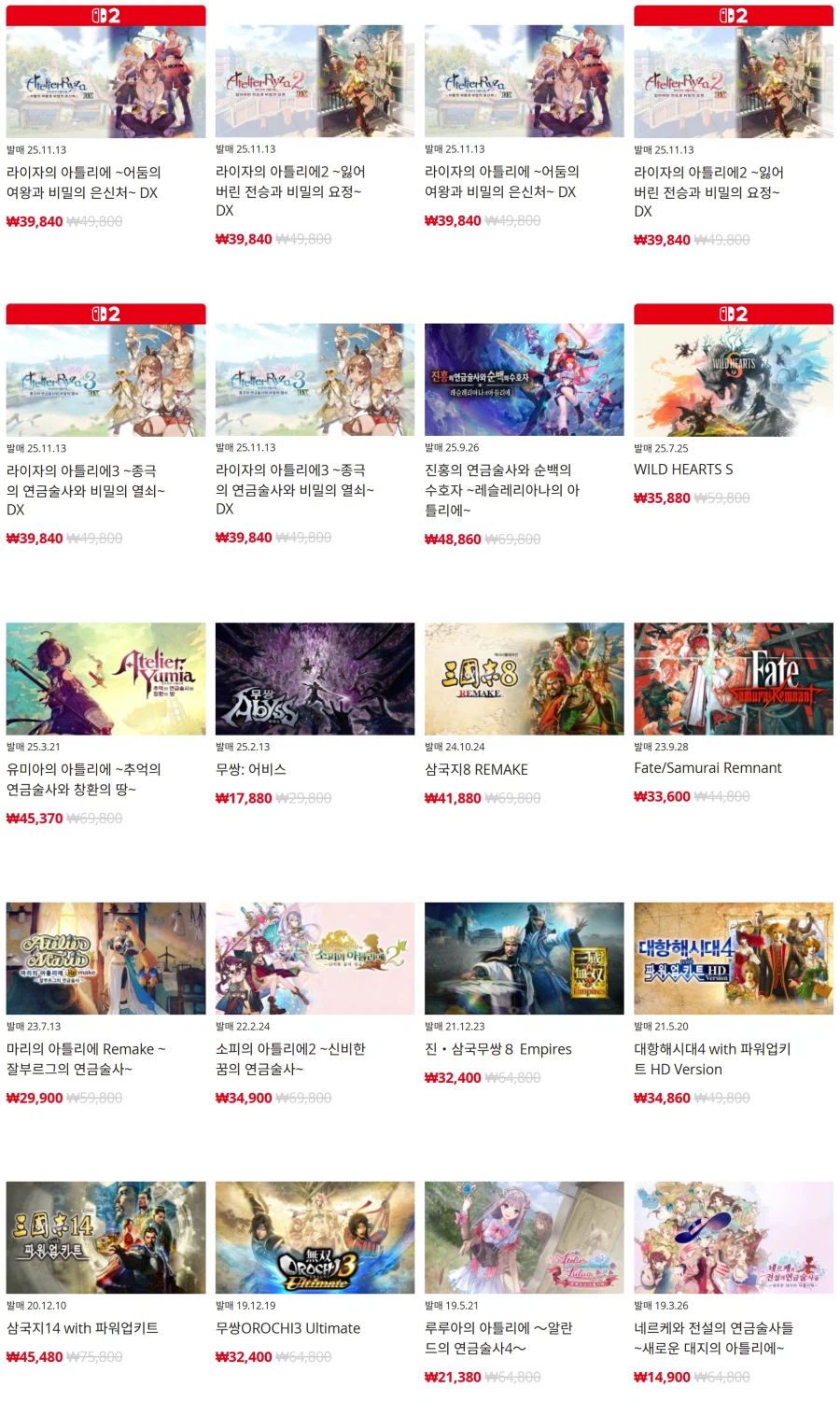Open 라이자의 아틀리에3 DX without Switch 2 banner
The image size is (840, 1415).
click(315, 380)
